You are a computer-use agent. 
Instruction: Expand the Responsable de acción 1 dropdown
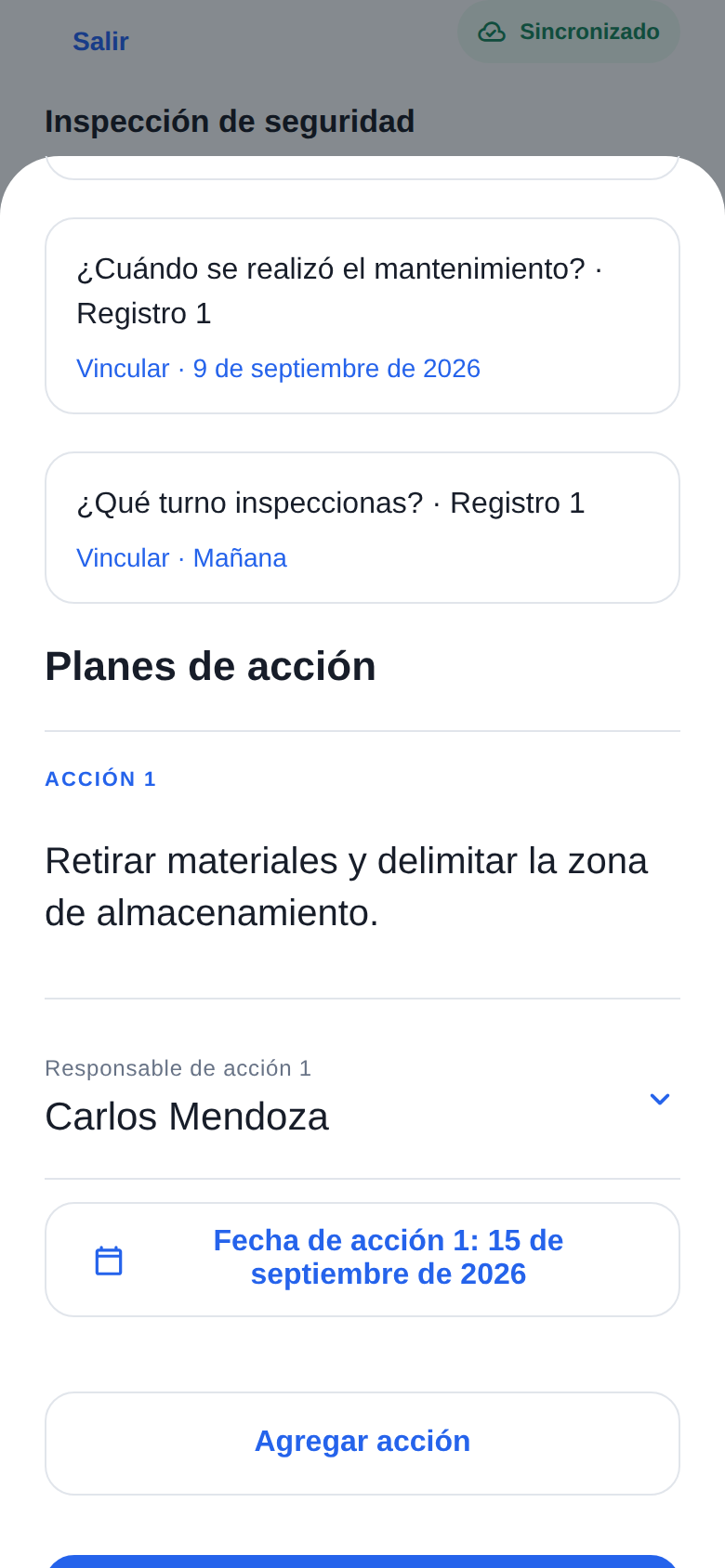pos(362,1100)
